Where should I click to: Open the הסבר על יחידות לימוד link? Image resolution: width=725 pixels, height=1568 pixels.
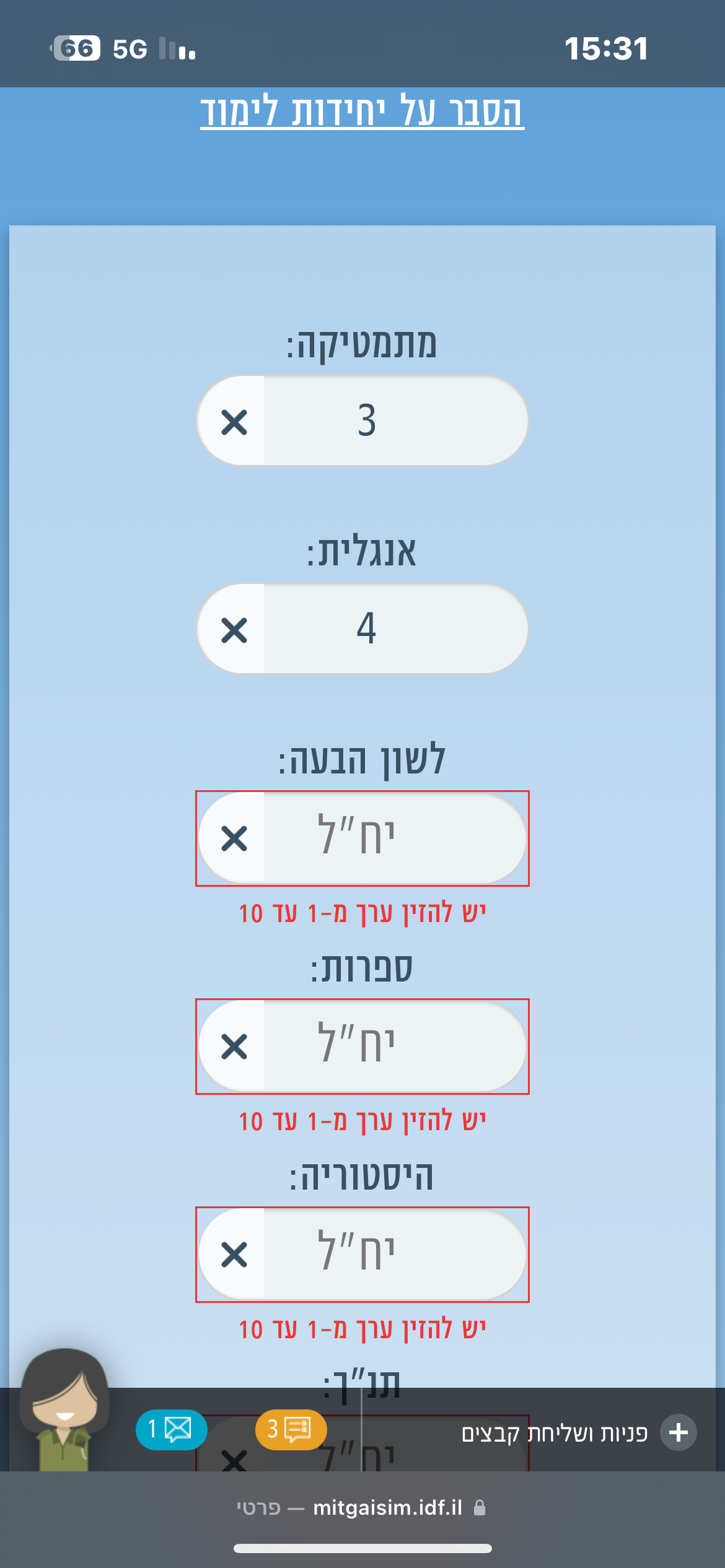[362, 111]
